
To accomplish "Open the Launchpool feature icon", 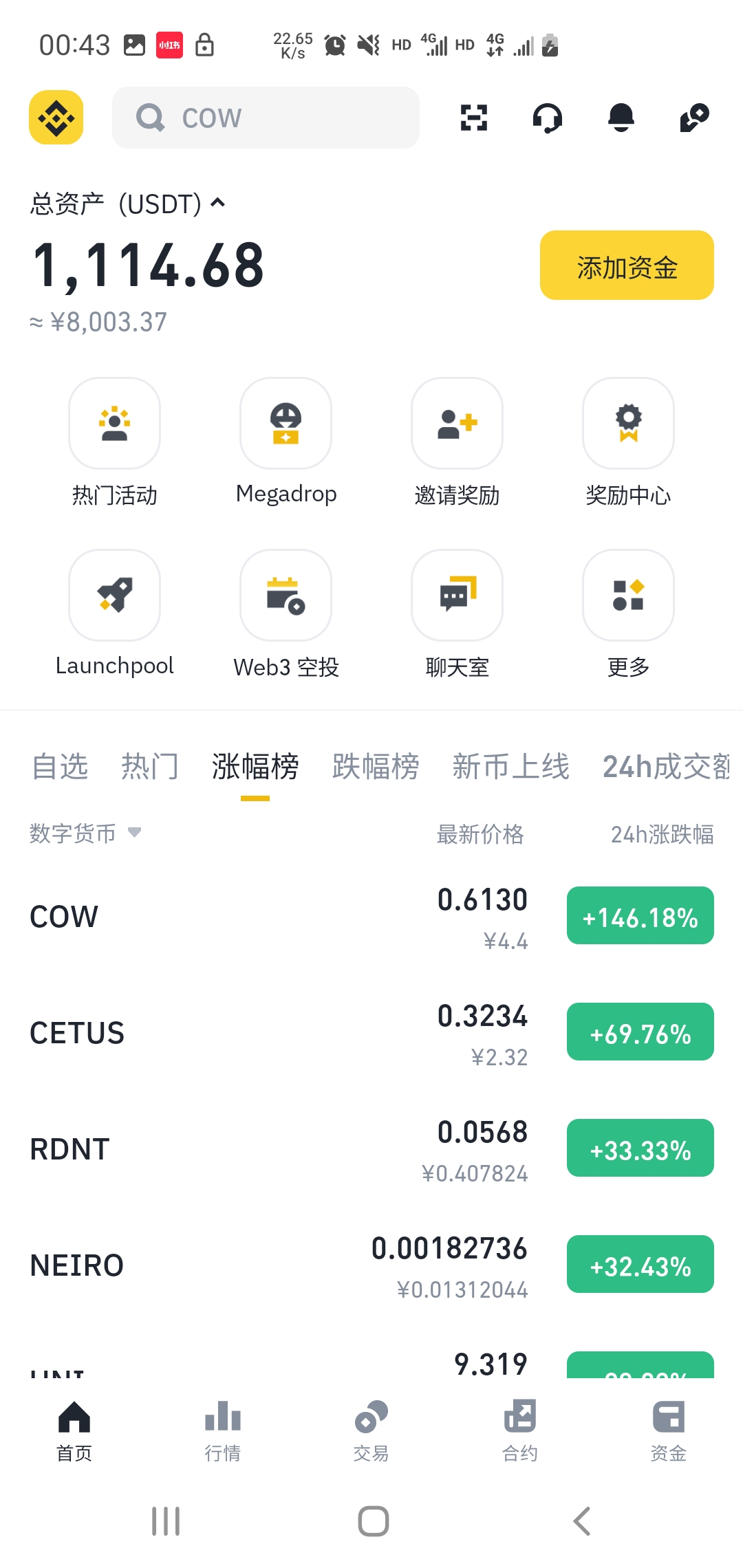I will pos(114,596).
